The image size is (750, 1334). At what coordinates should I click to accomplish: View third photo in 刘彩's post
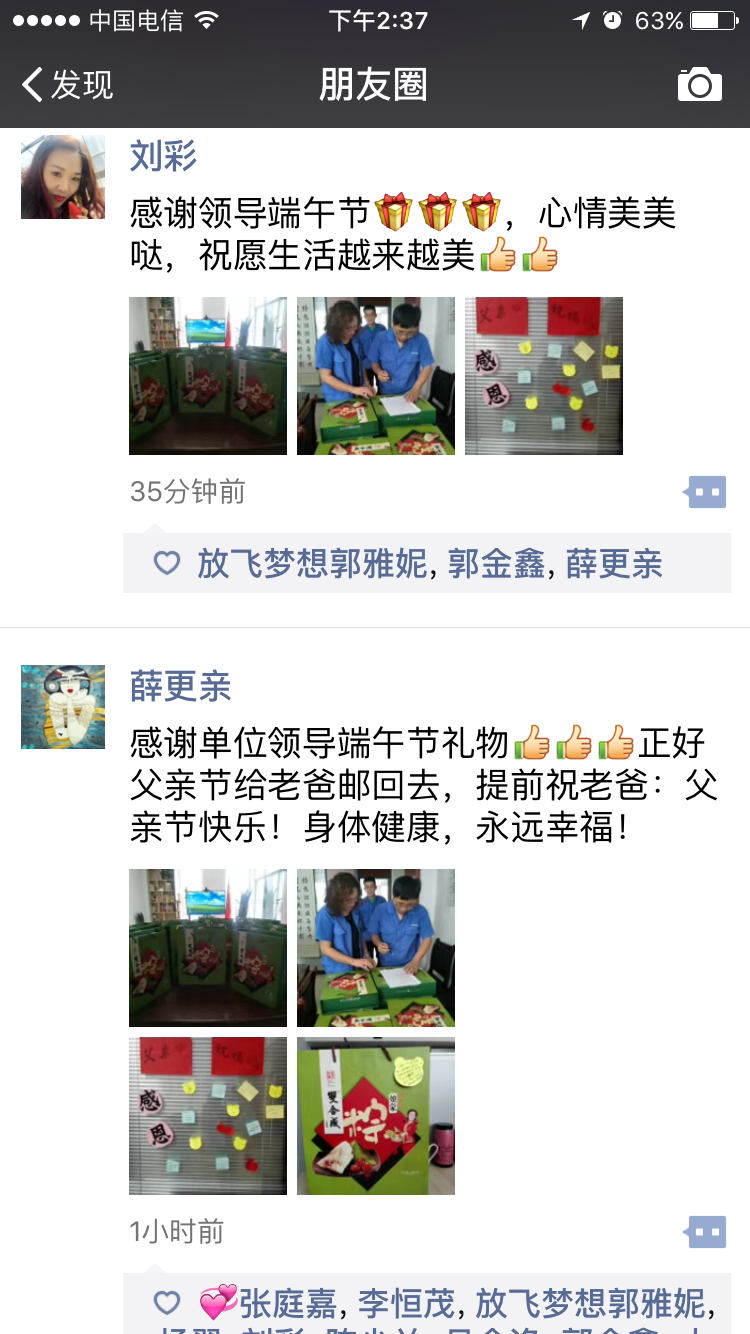(x=544, y=376)
